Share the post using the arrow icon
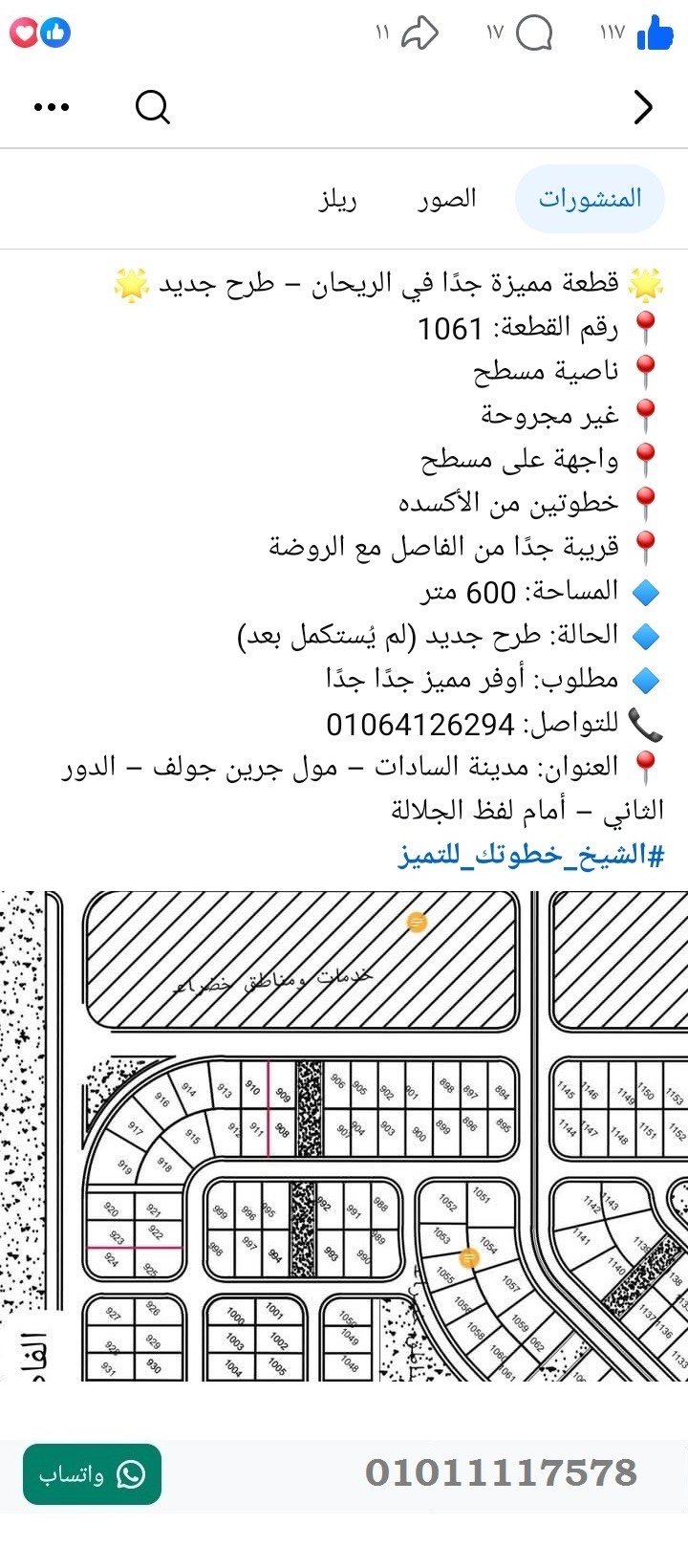 pyautogui.click(x=419, y=32)
